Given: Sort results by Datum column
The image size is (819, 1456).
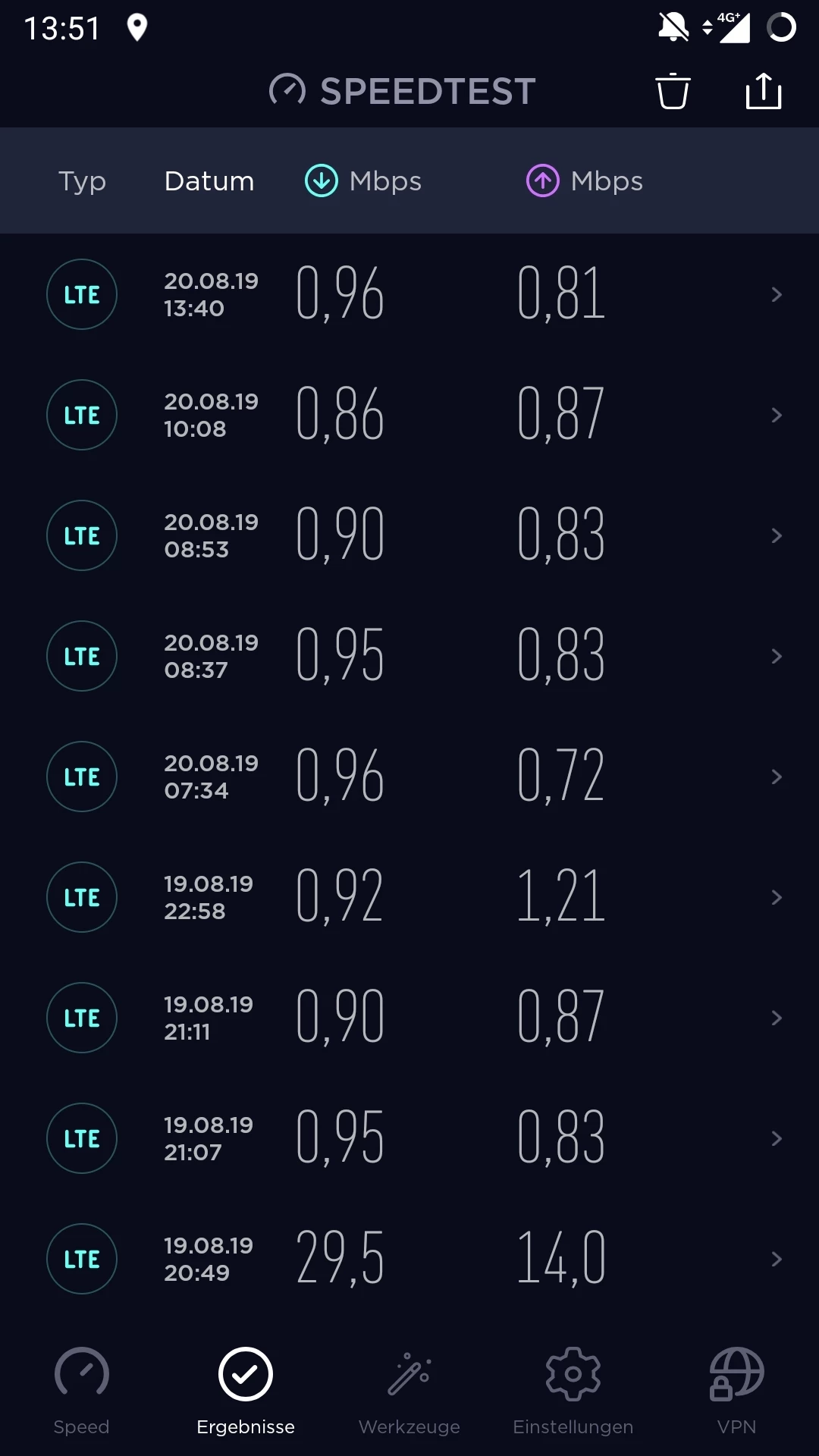Looking at the screenshot, I should (209, 181).
